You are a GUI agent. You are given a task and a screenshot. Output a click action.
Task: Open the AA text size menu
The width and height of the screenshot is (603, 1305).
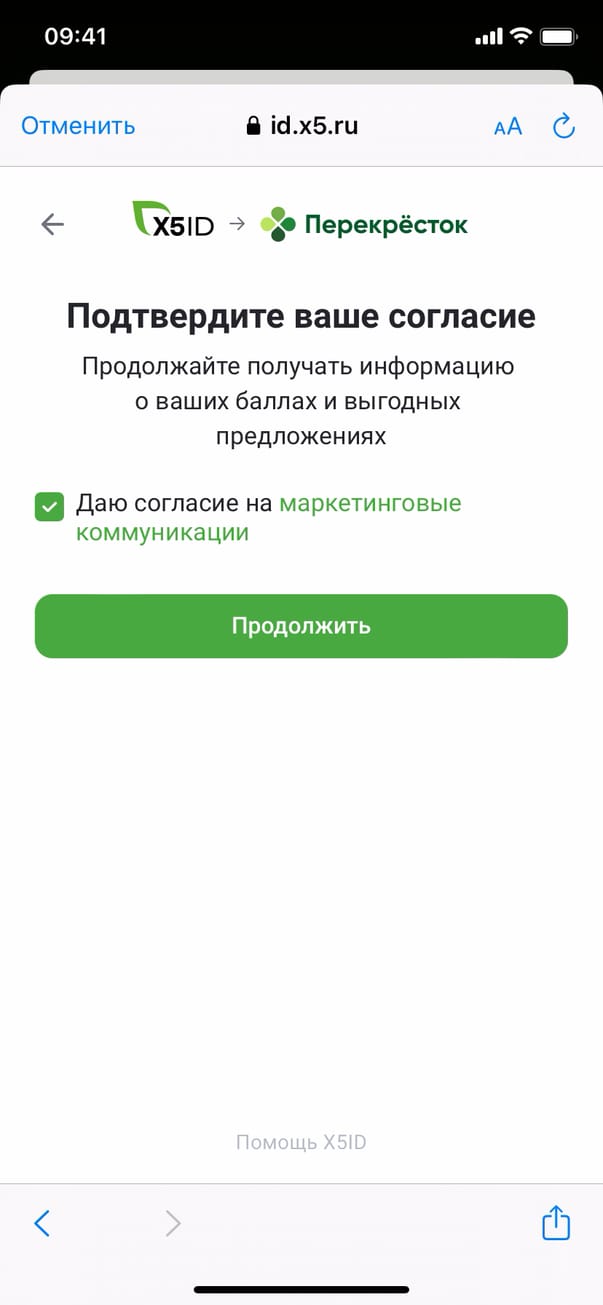508,127
